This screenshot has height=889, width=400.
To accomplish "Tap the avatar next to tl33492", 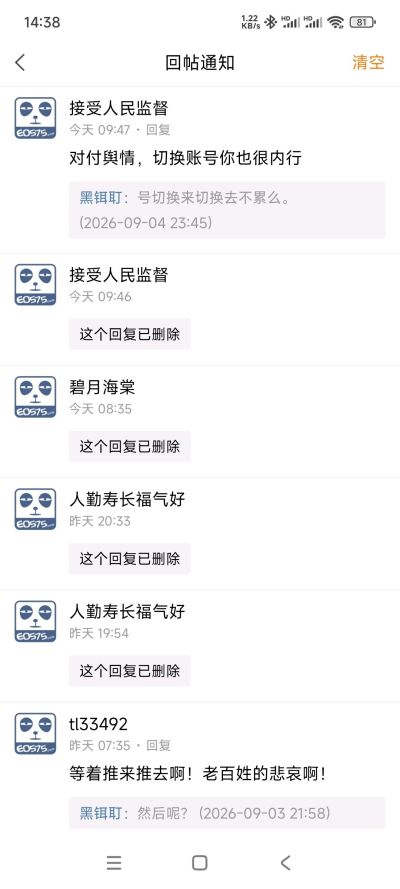I will (x=35, y=734).
